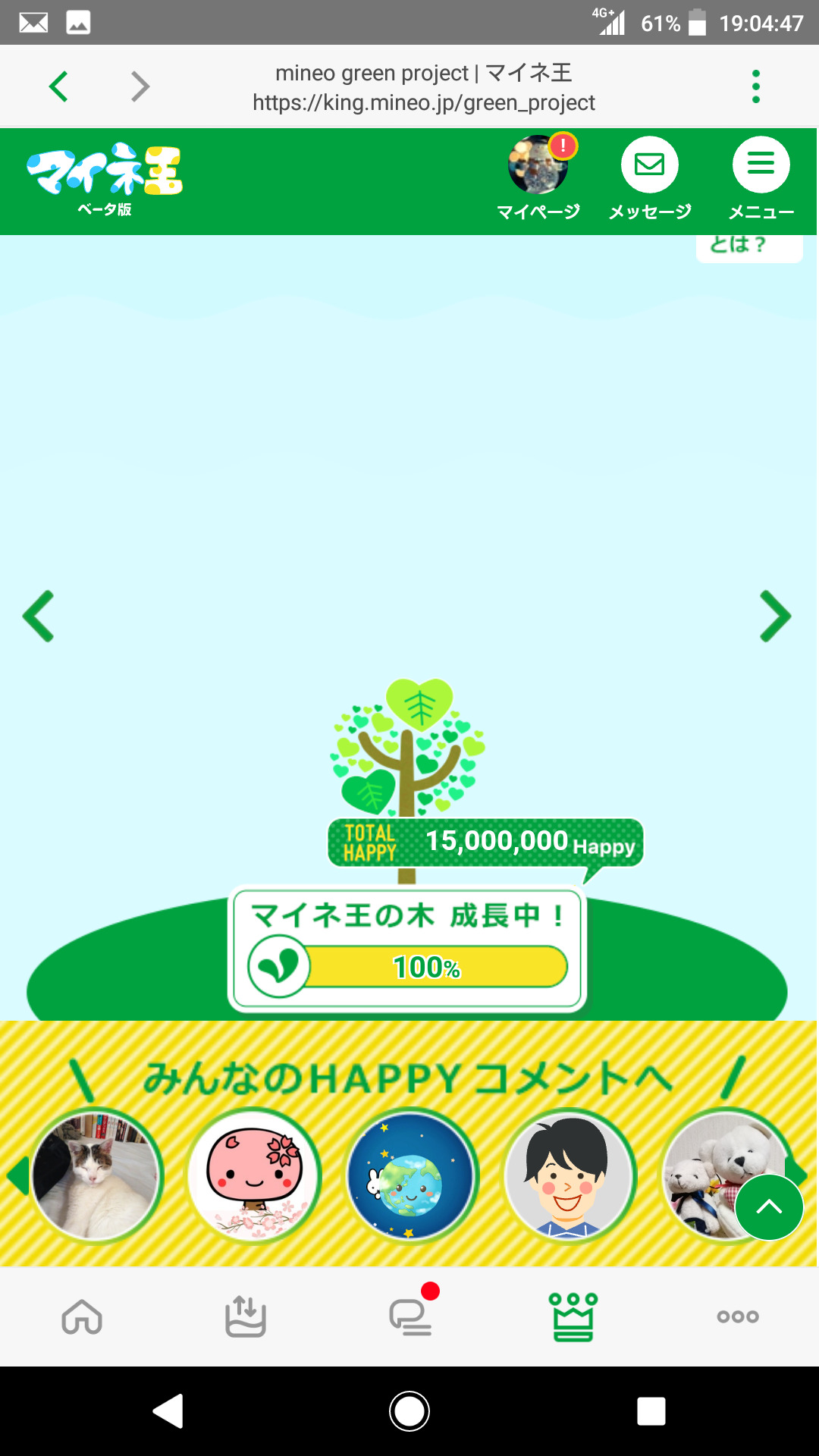Screen dimensions: 819x1456
Task: Tap the マイネ王 logo to go home
Action: [105, 178]
